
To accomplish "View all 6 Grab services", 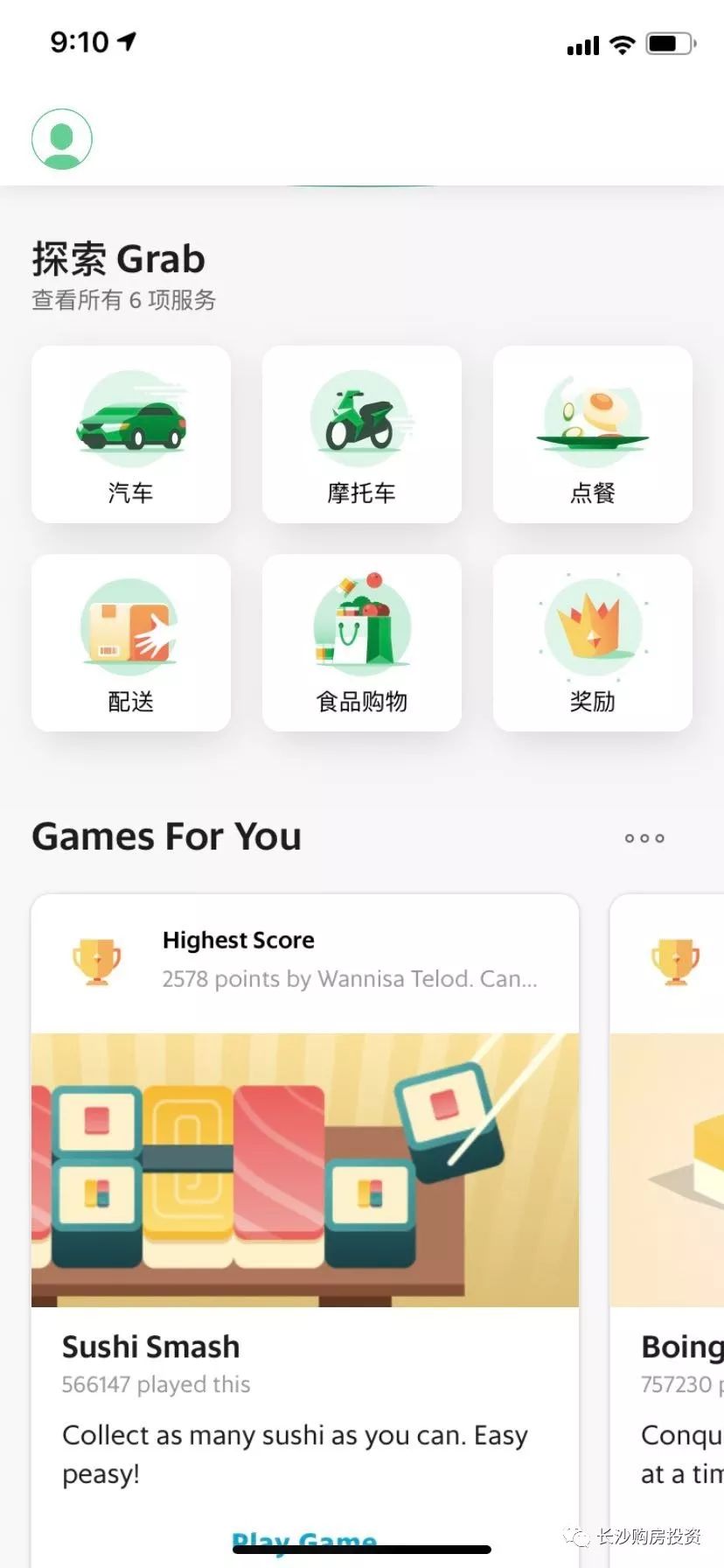I will (x=123, y=300).
